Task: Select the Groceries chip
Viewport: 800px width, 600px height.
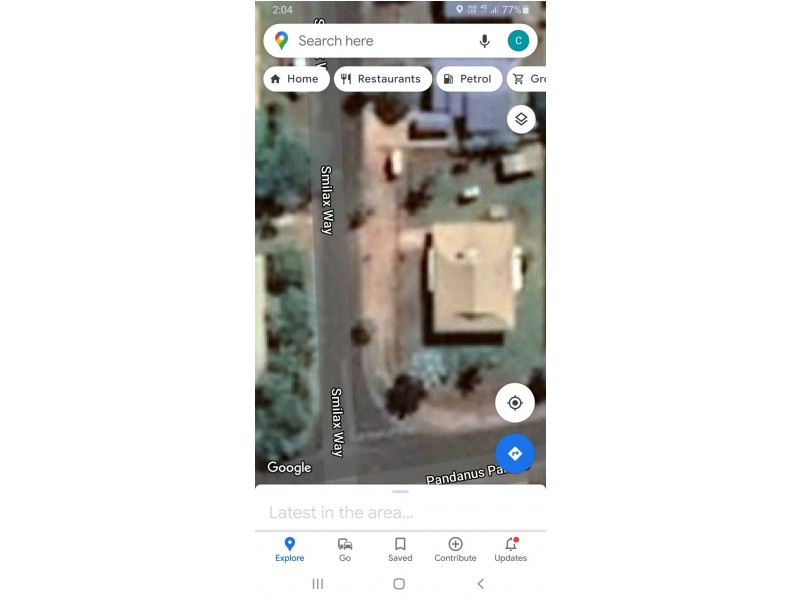Action: 528,79
